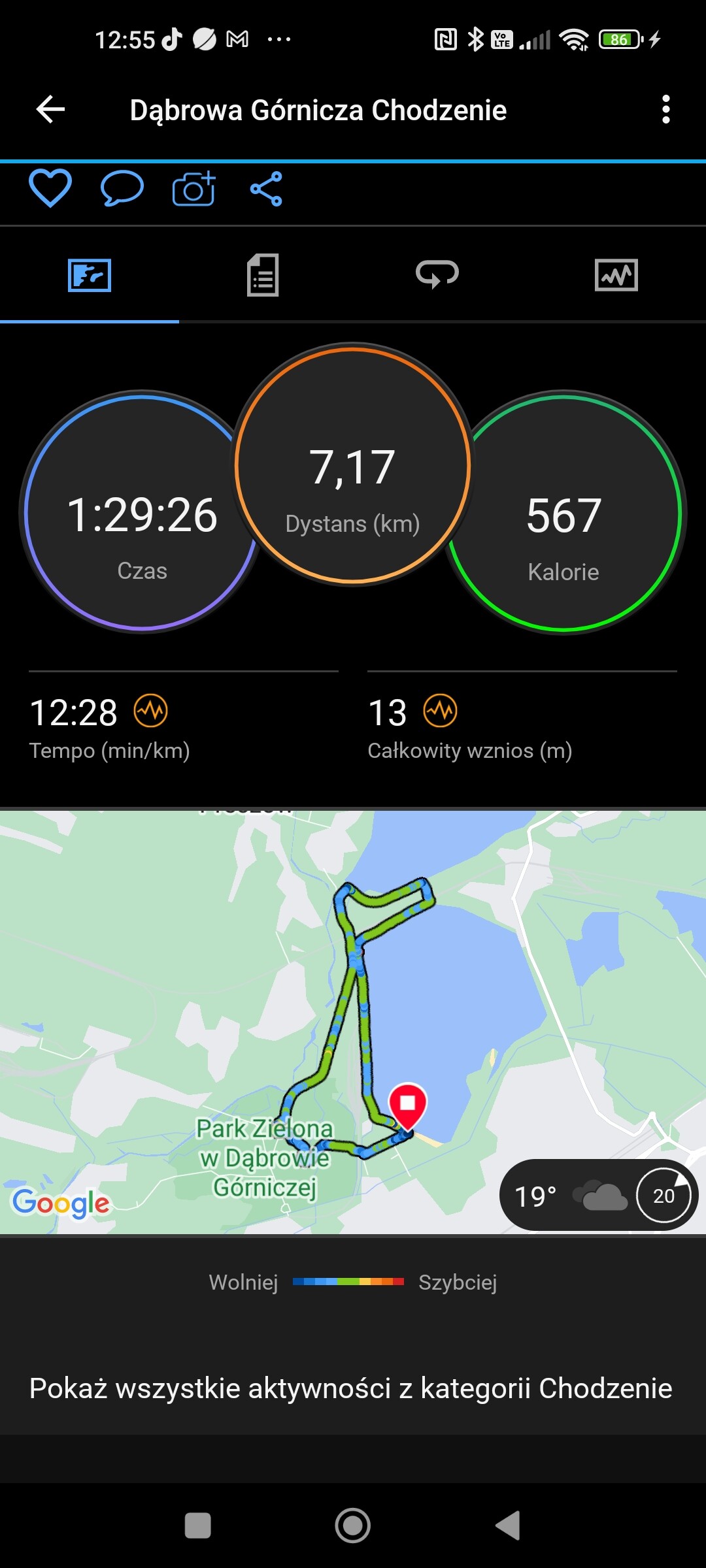706x1568 pixels.
Task: Tap the insight icon next to Tempo
Action: pyautogui.click(x=151, y=711)
